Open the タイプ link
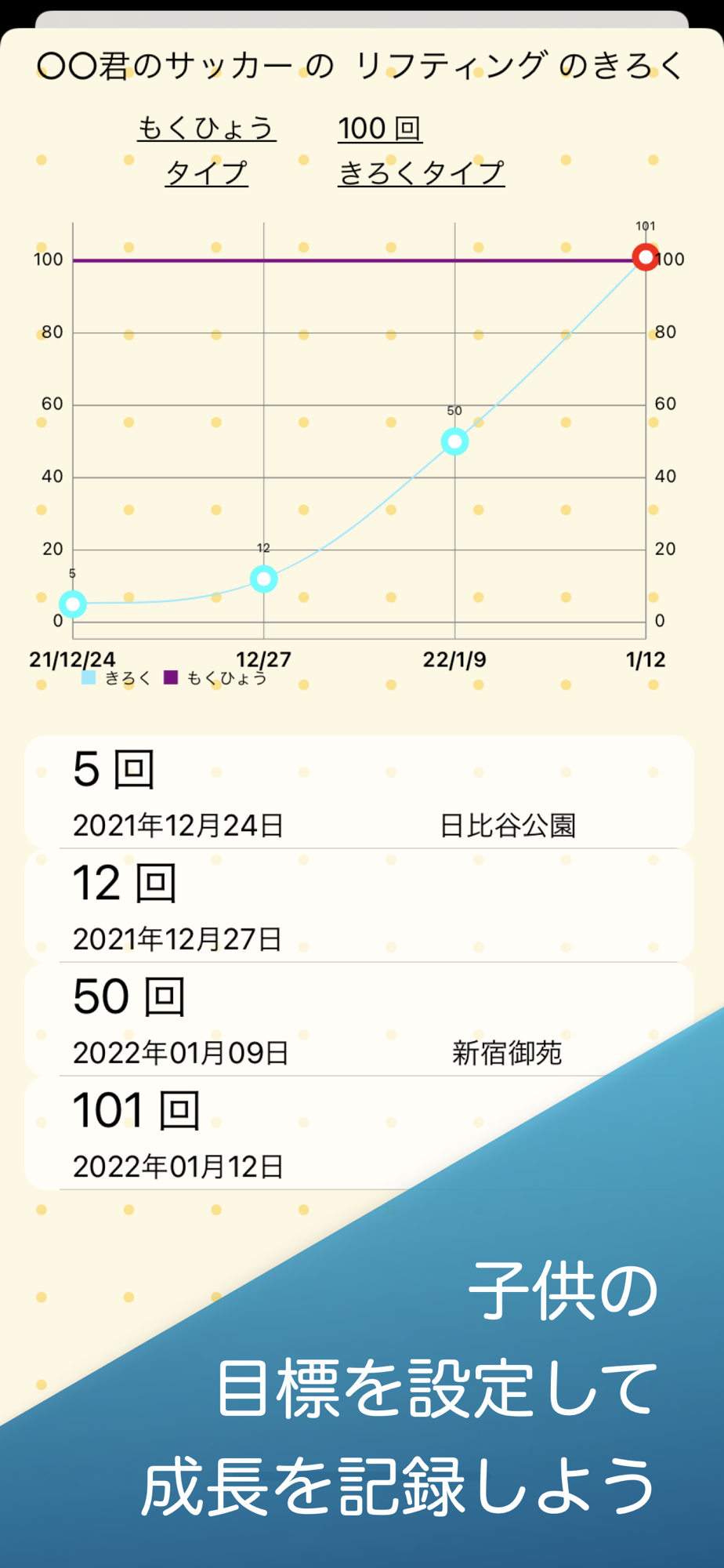The image size is (724, 1568). (207, 172)
